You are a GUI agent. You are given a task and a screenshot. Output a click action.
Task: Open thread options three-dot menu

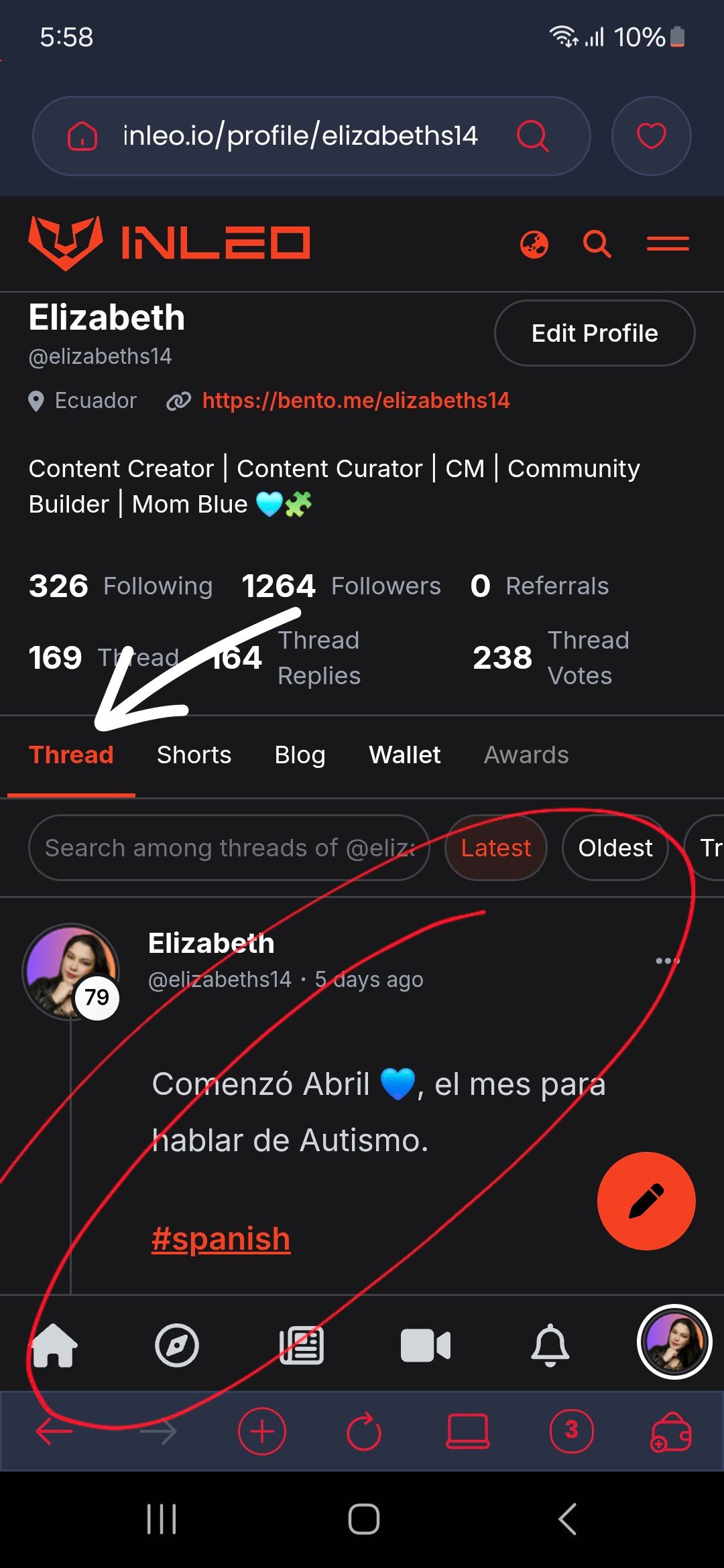667,961
